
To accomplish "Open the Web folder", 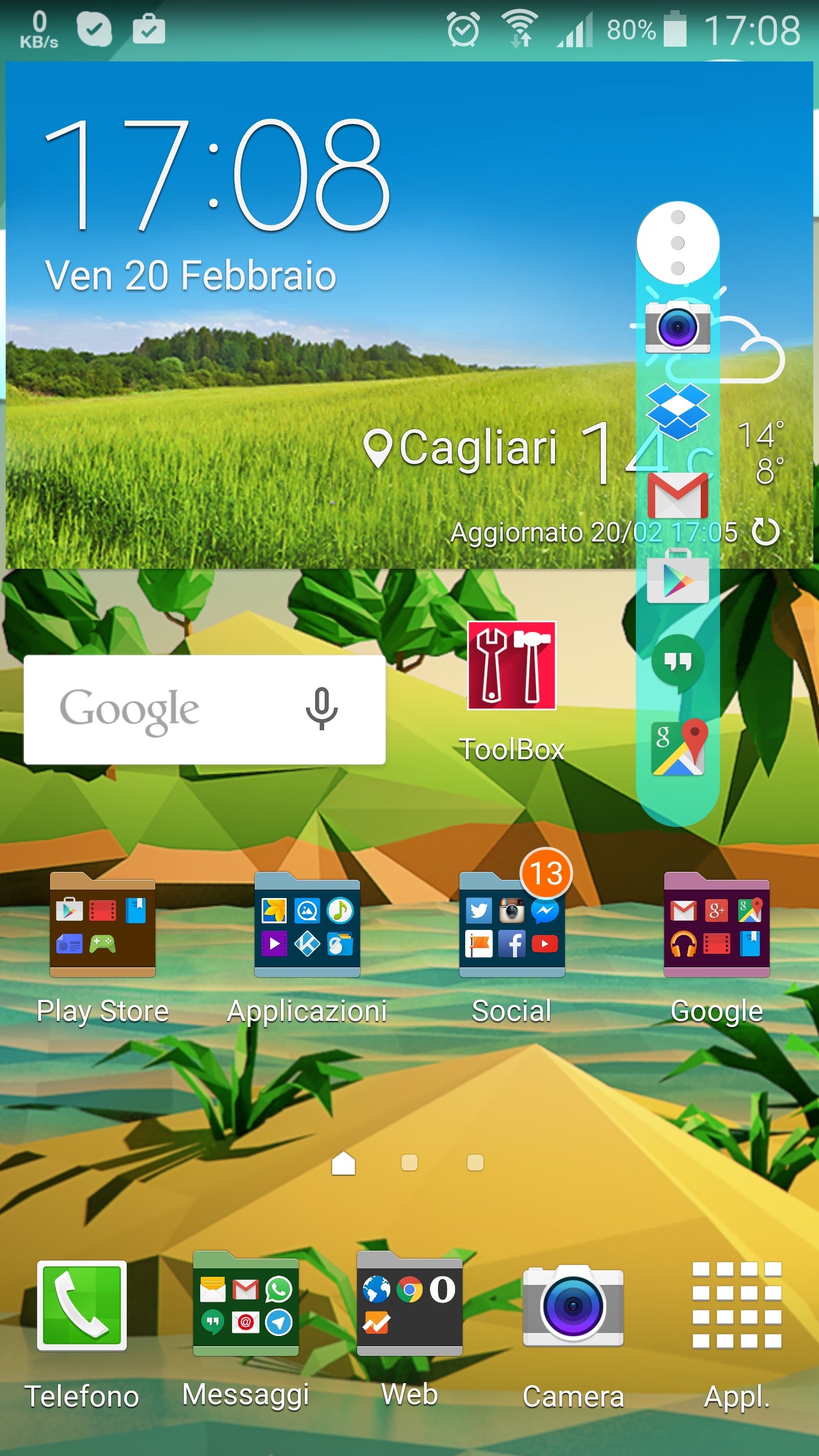I will click(x=409, y=1304).
